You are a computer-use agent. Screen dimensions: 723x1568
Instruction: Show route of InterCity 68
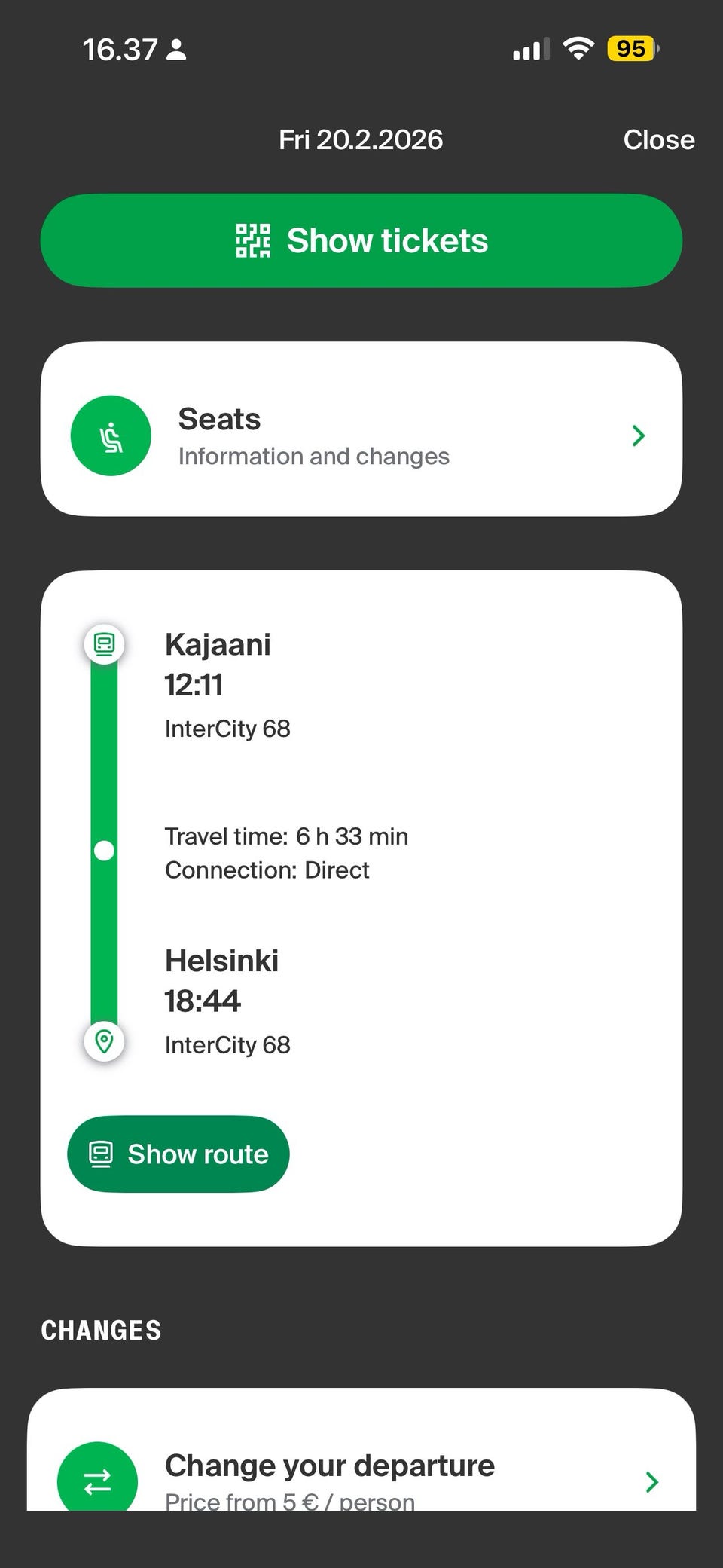coord(178,1154)
